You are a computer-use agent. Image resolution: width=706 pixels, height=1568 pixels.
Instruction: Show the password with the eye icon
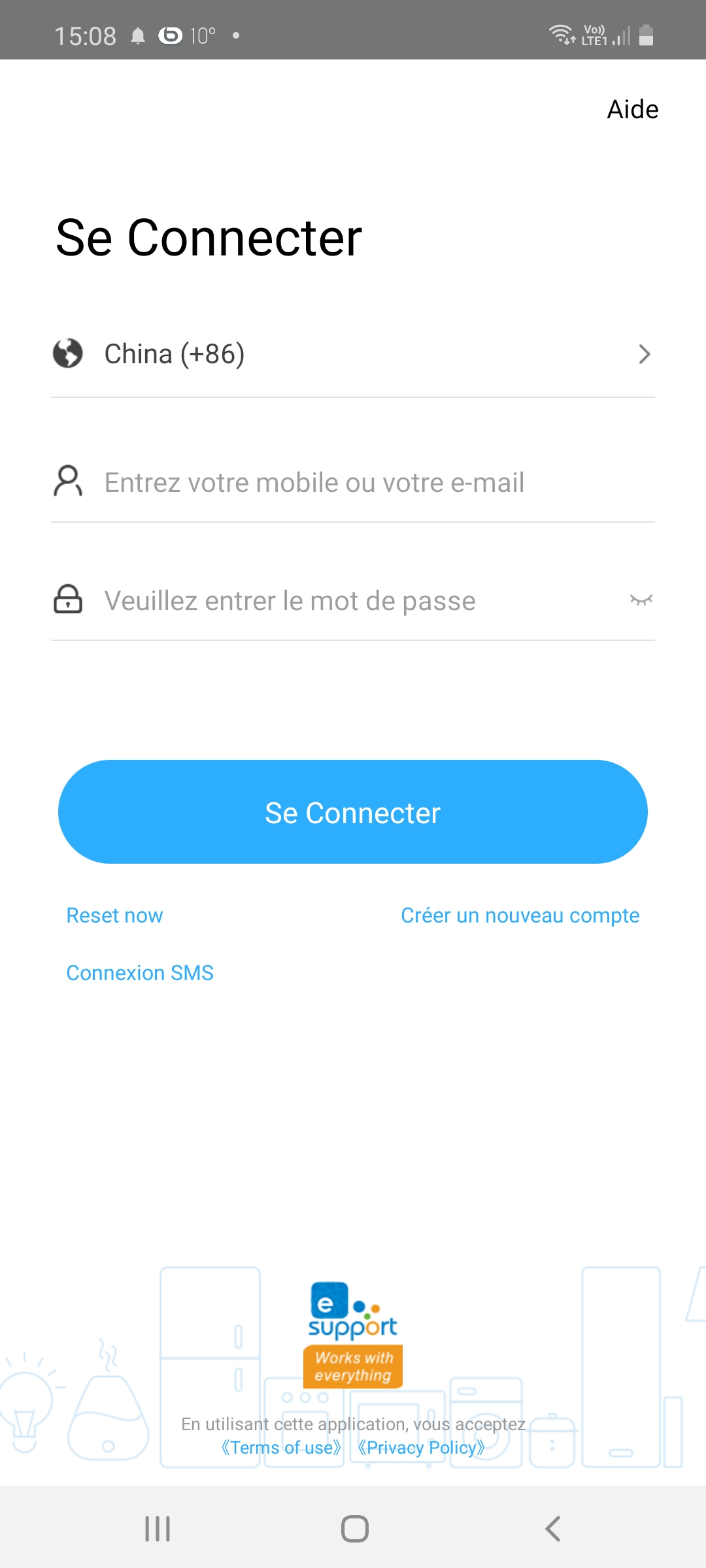641,600
